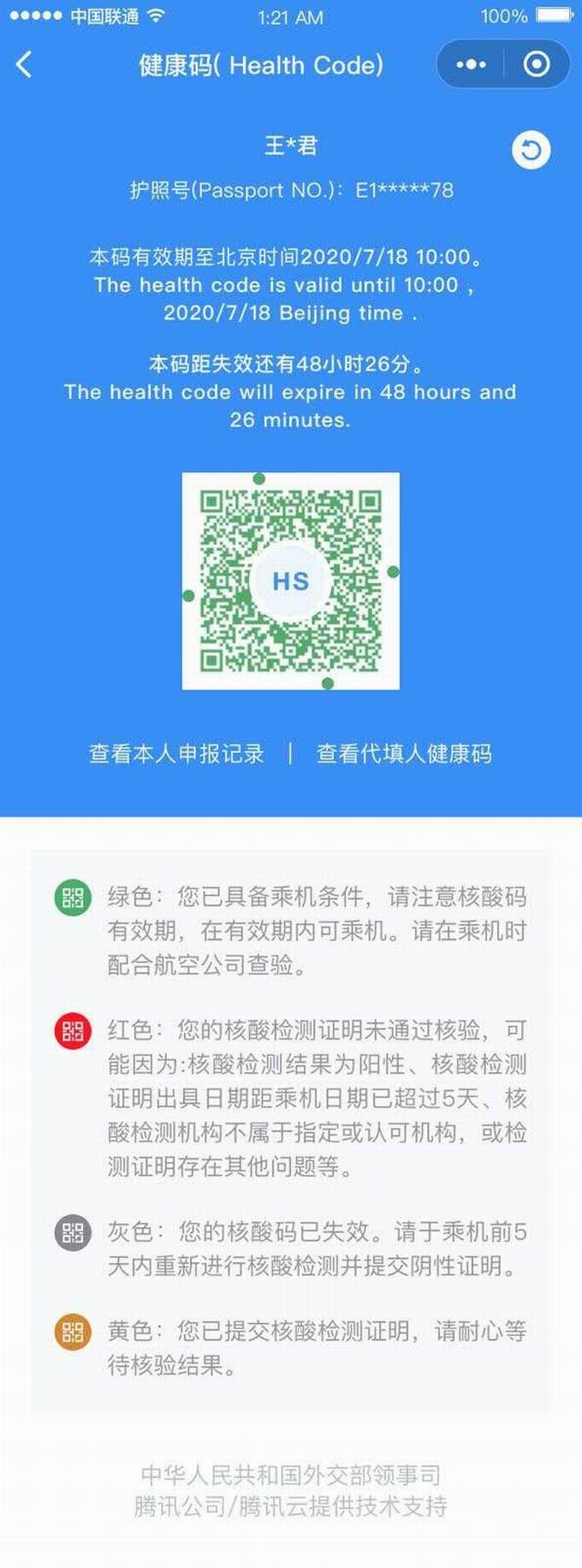The height and width of the screenshot is (1568, 582).
Task: Open the mini program more-options menu
Action: (471, 64)
